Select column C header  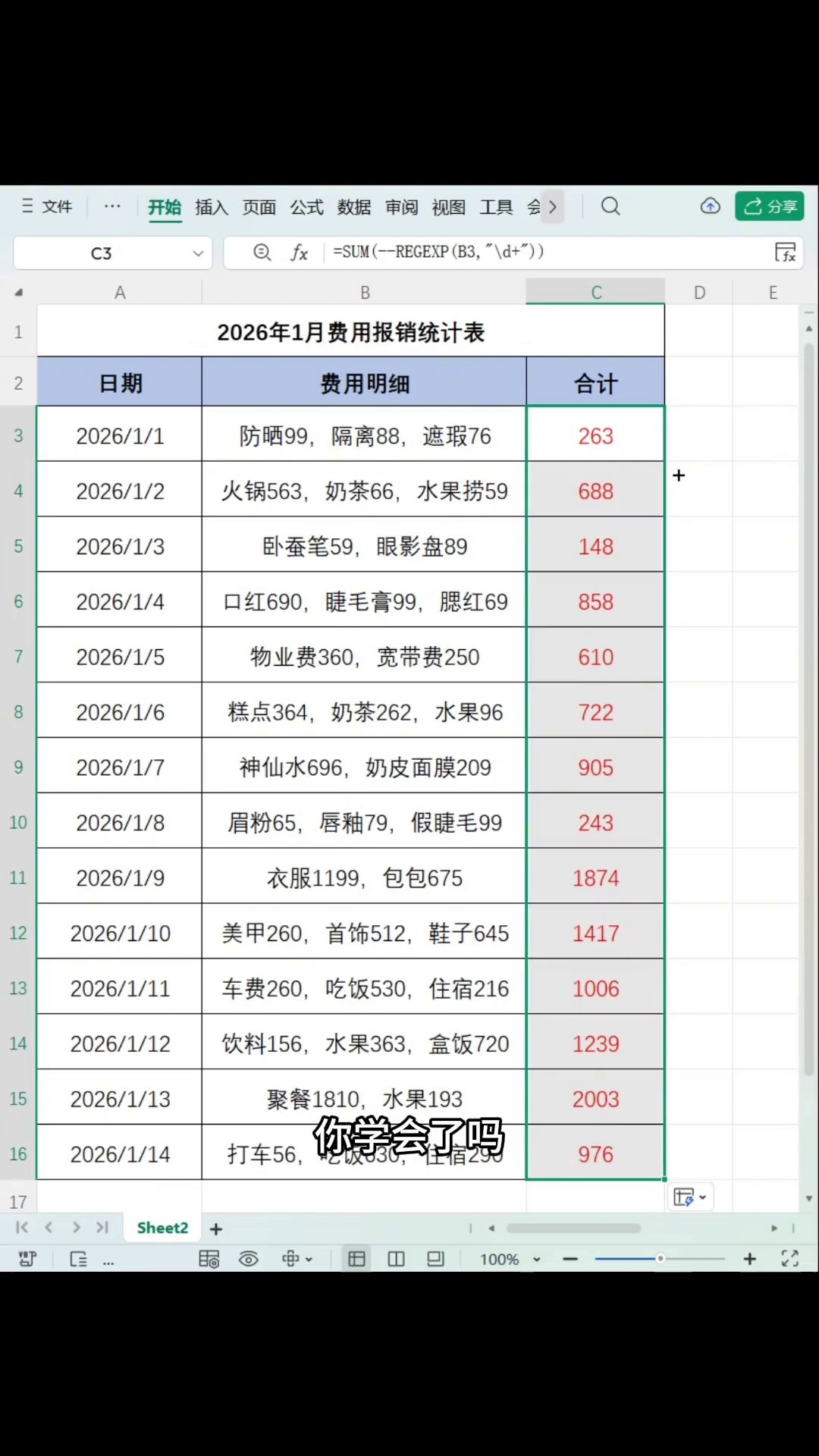pyautogui.click(x=596, y=293)
